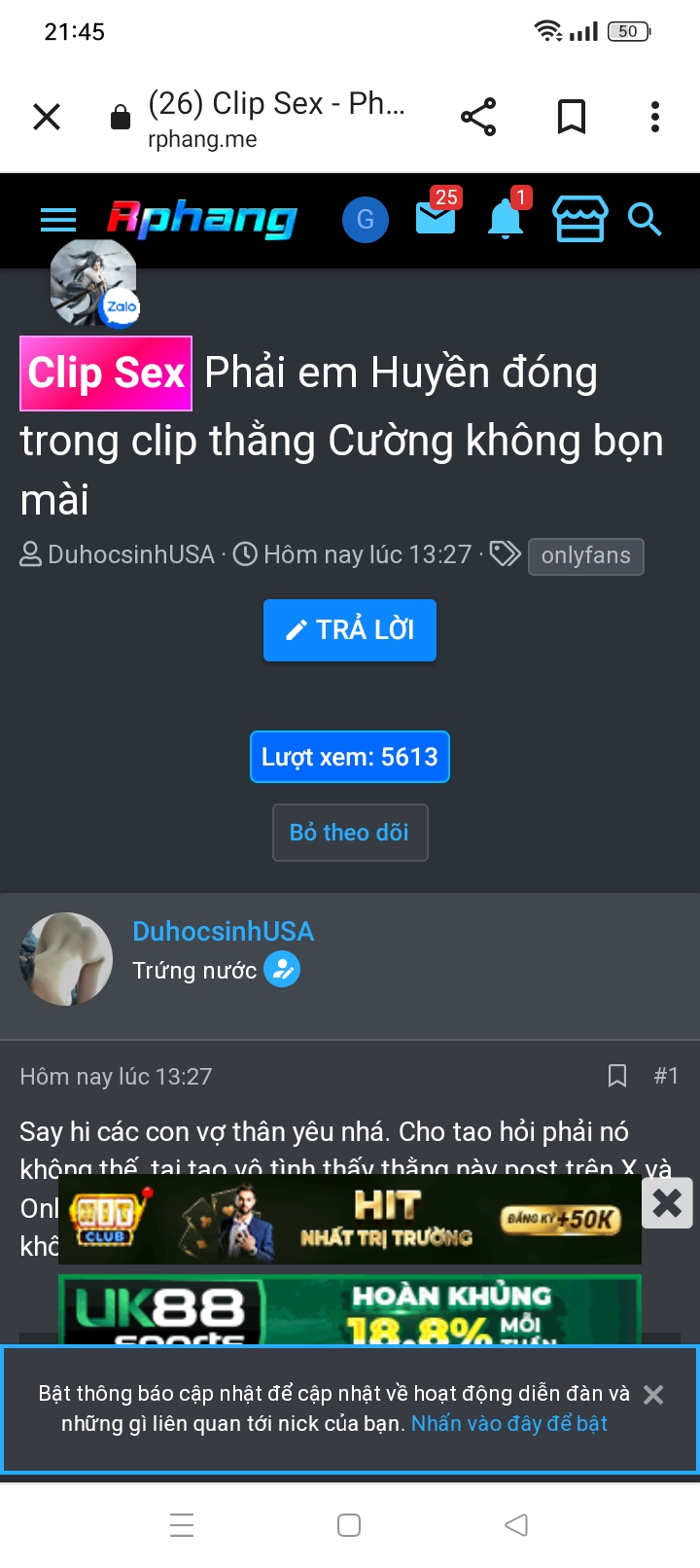
Task: Open the store icon in header
Action: (579, 219)
